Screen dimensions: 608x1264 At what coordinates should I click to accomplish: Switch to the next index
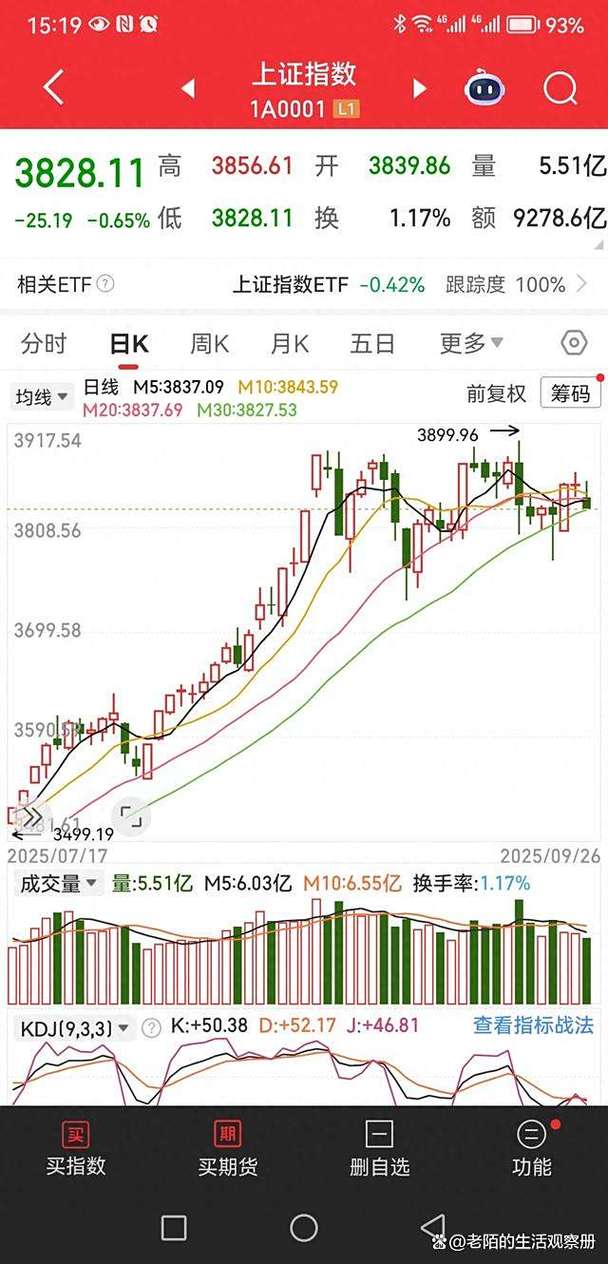click(420, 89)
